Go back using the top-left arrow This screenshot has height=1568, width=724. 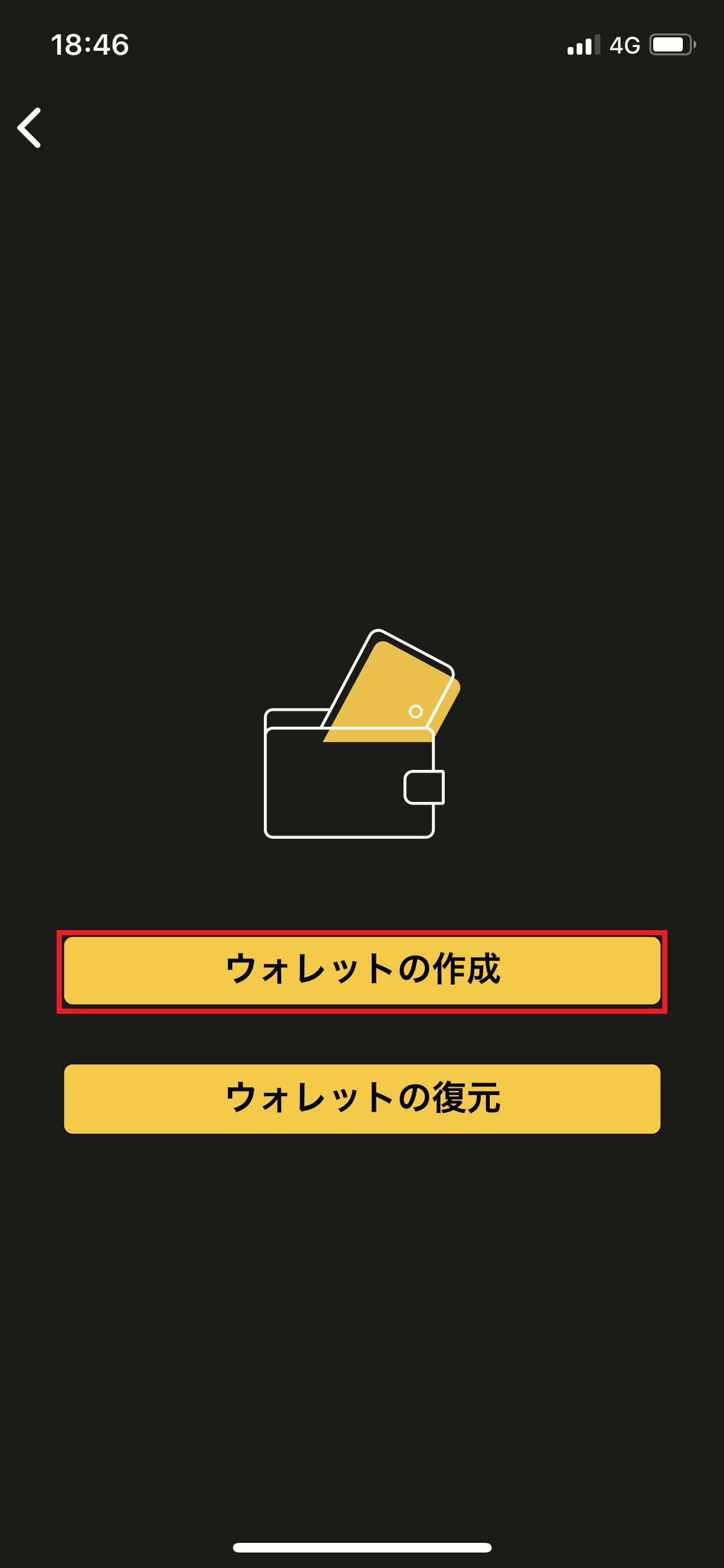click(x=30, y=127)
